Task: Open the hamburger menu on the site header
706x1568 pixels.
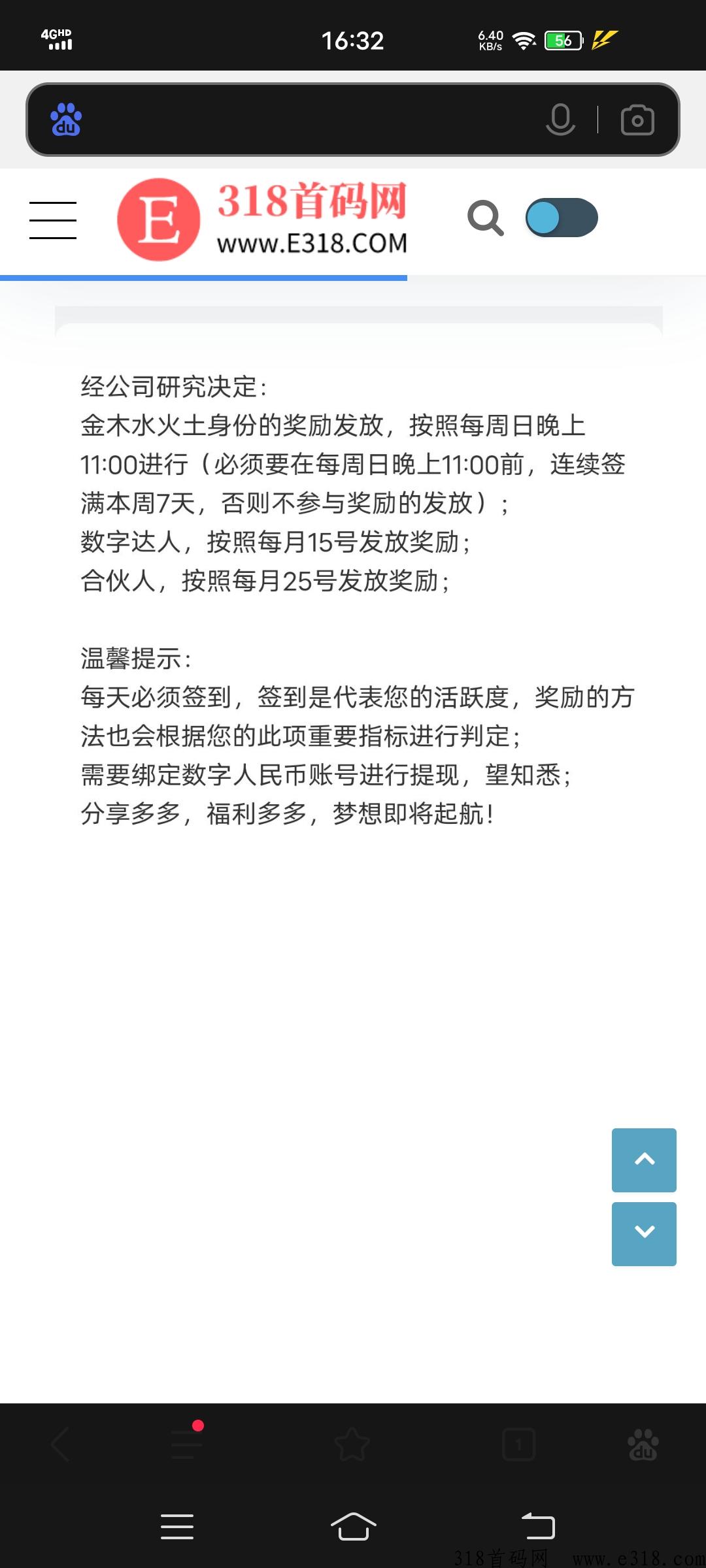Action: (x=53, y=220)
